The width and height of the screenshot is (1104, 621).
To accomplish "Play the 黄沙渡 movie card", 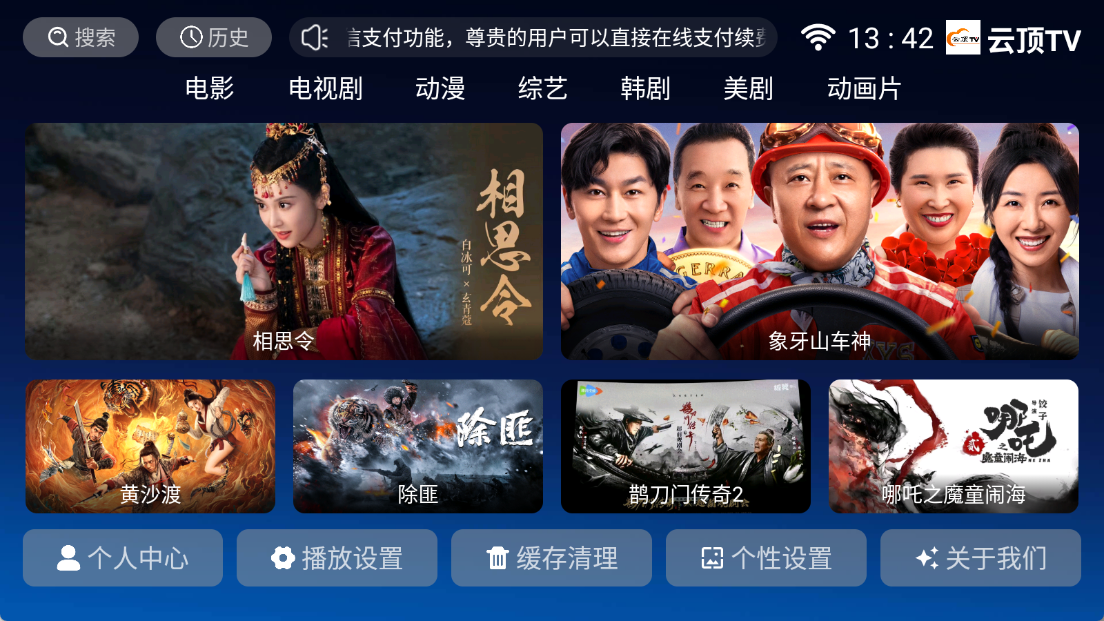I will 150,446.
